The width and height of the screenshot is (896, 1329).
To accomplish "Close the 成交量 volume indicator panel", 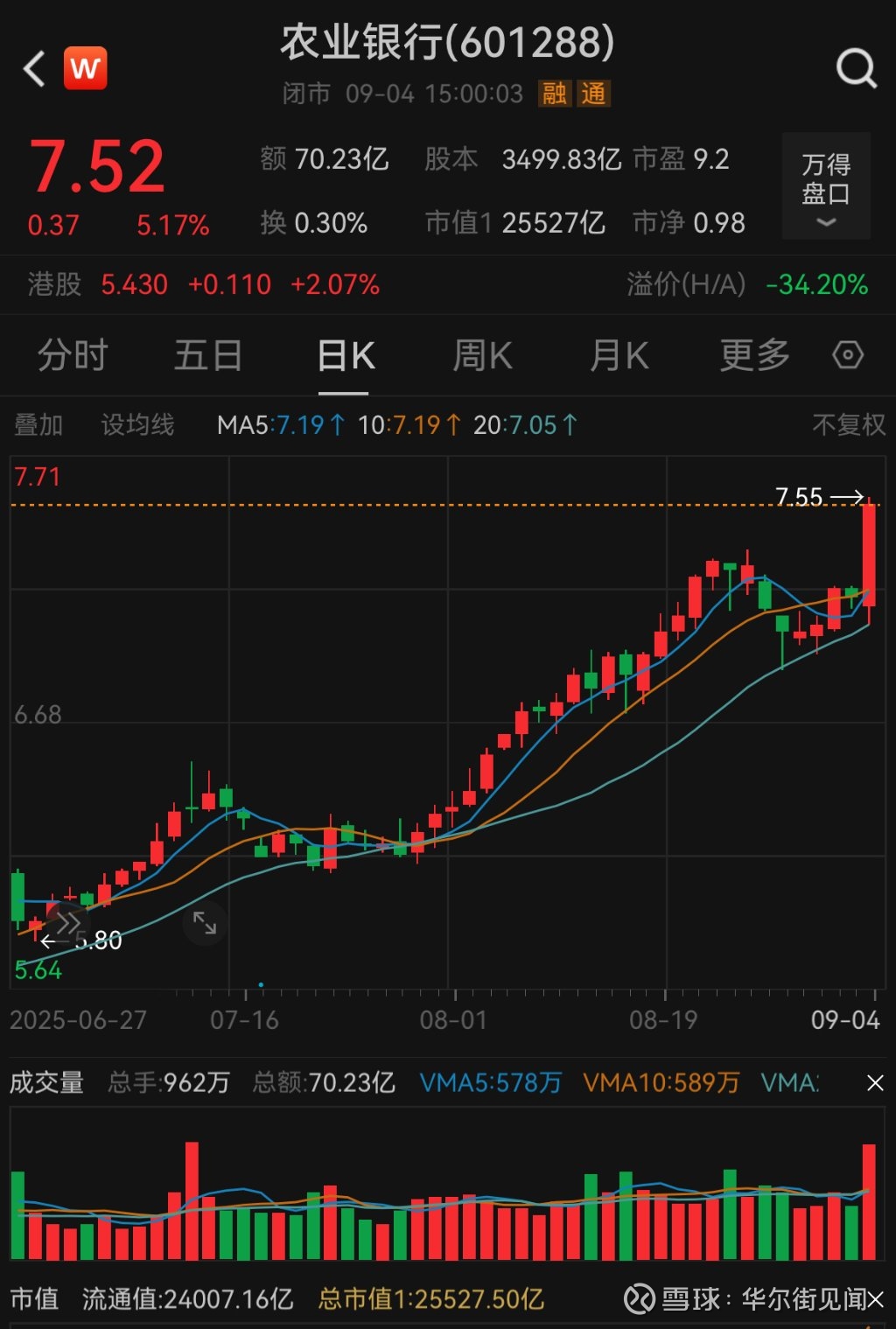I will coord(874,1083).
